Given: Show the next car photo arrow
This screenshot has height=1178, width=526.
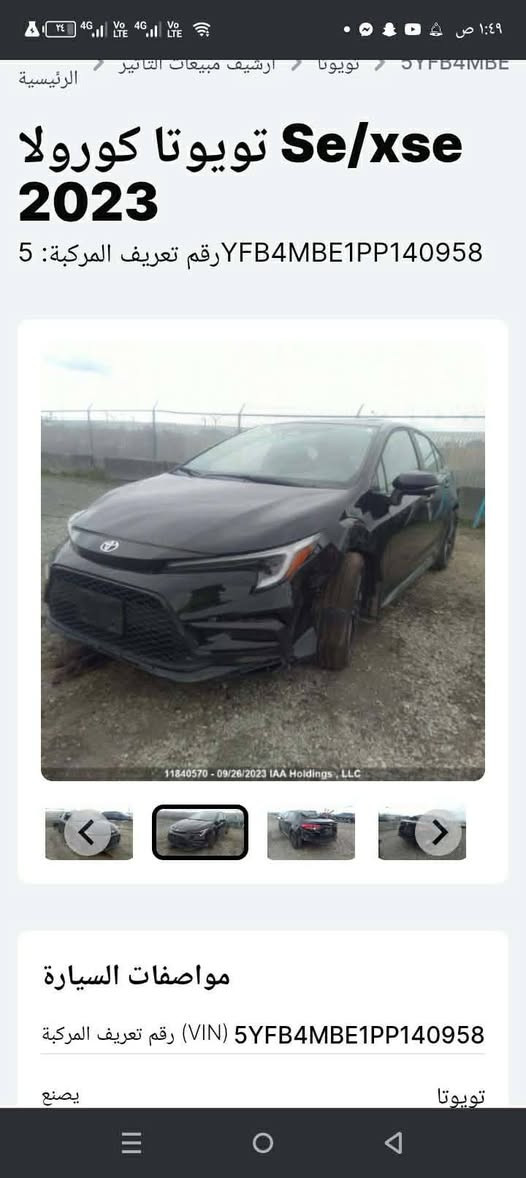Looking at the screenshot, I should (438, 832).
